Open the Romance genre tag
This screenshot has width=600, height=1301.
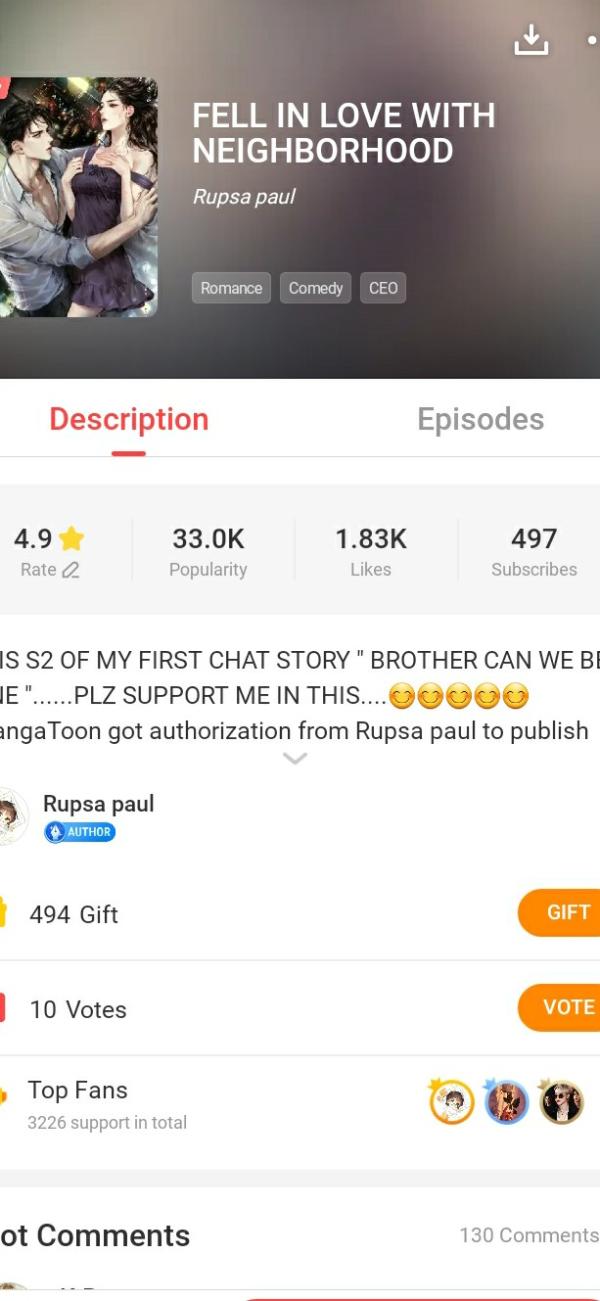[231, 288]
